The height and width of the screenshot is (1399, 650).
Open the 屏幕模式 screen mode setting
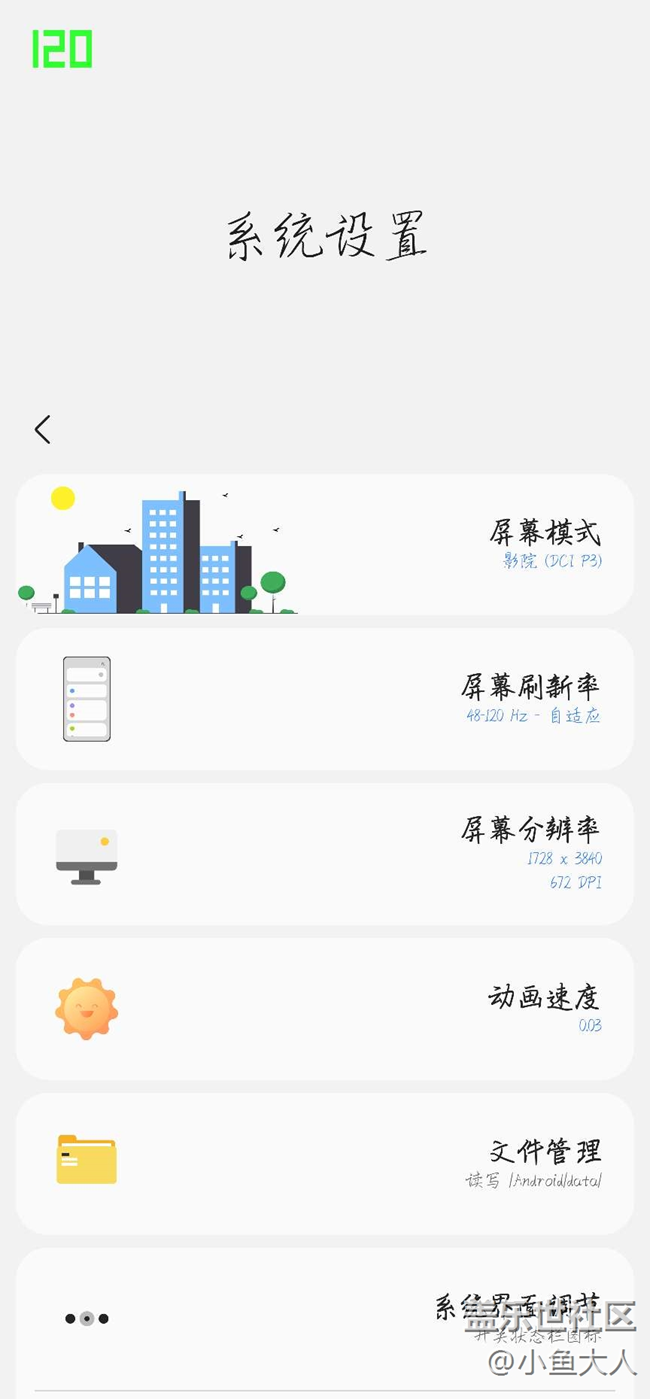click(x=324, y=544)
